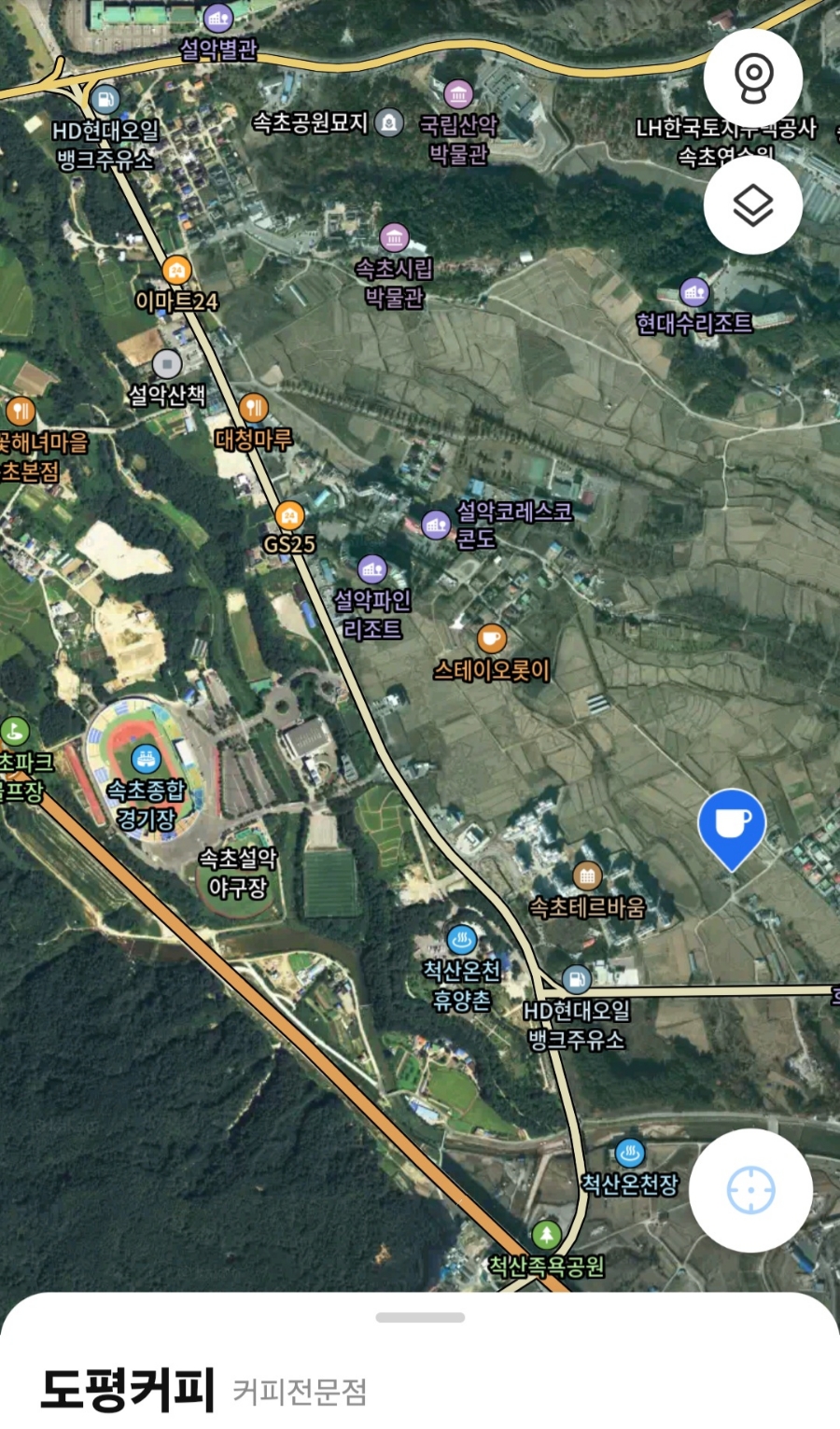Select the GS25 store marker
Image resolution: width=840 pixels, height=1429 pixels.
(x=289, y=515)
